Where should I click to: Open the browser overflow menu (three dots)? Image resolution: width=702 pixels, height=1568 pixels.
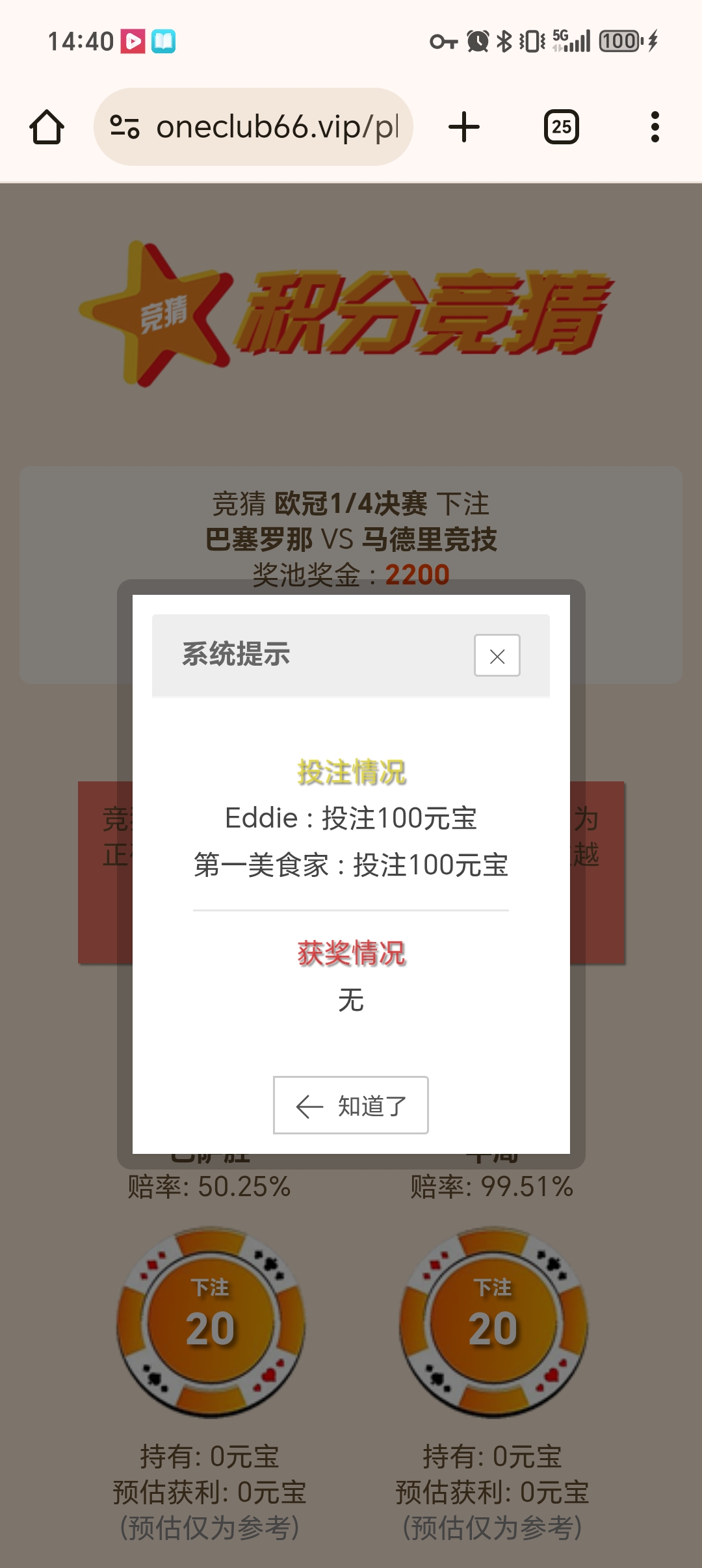(656, 127)
